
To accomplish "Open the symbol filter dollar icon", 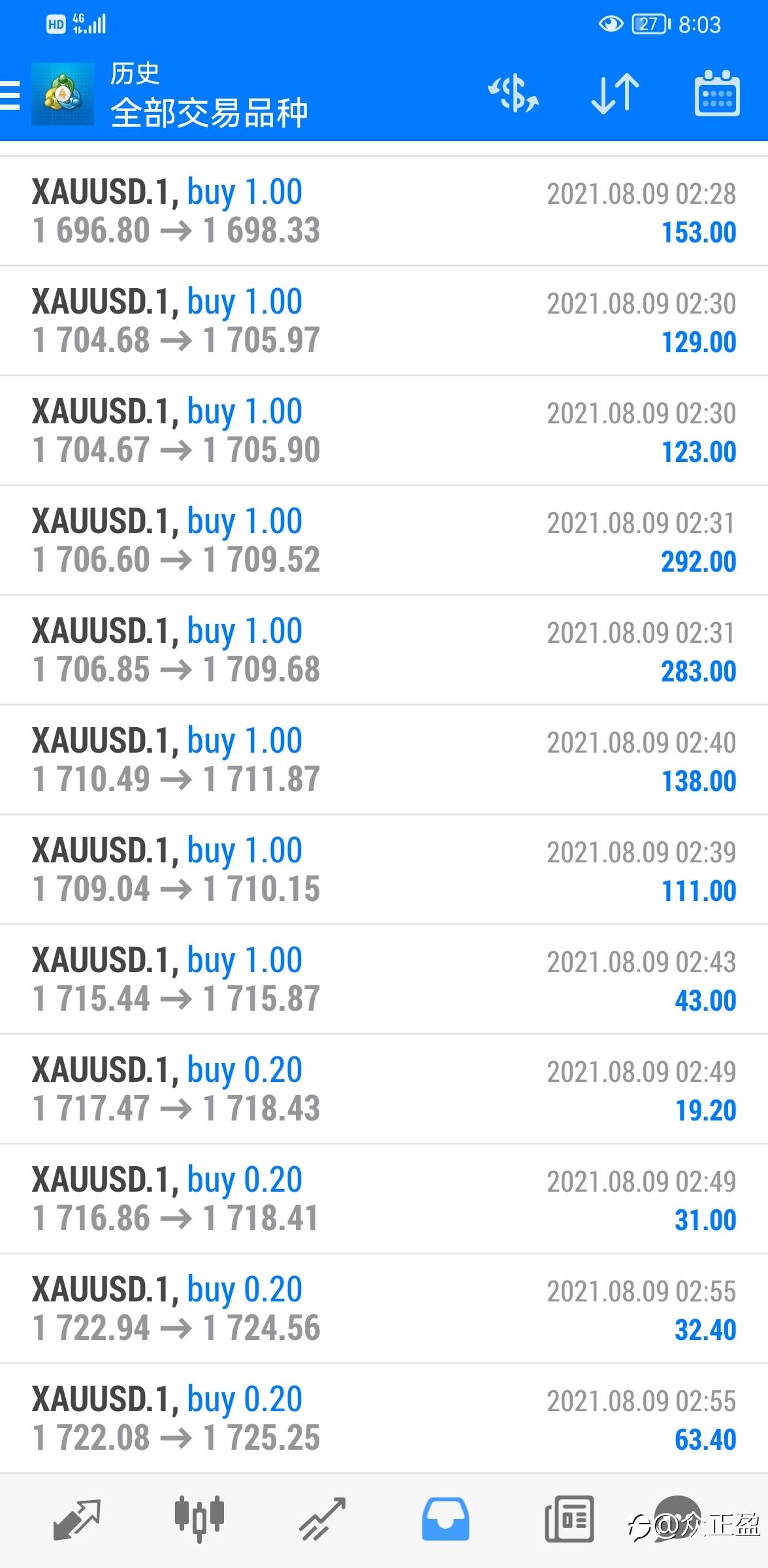I will click(x=513, y=93).
